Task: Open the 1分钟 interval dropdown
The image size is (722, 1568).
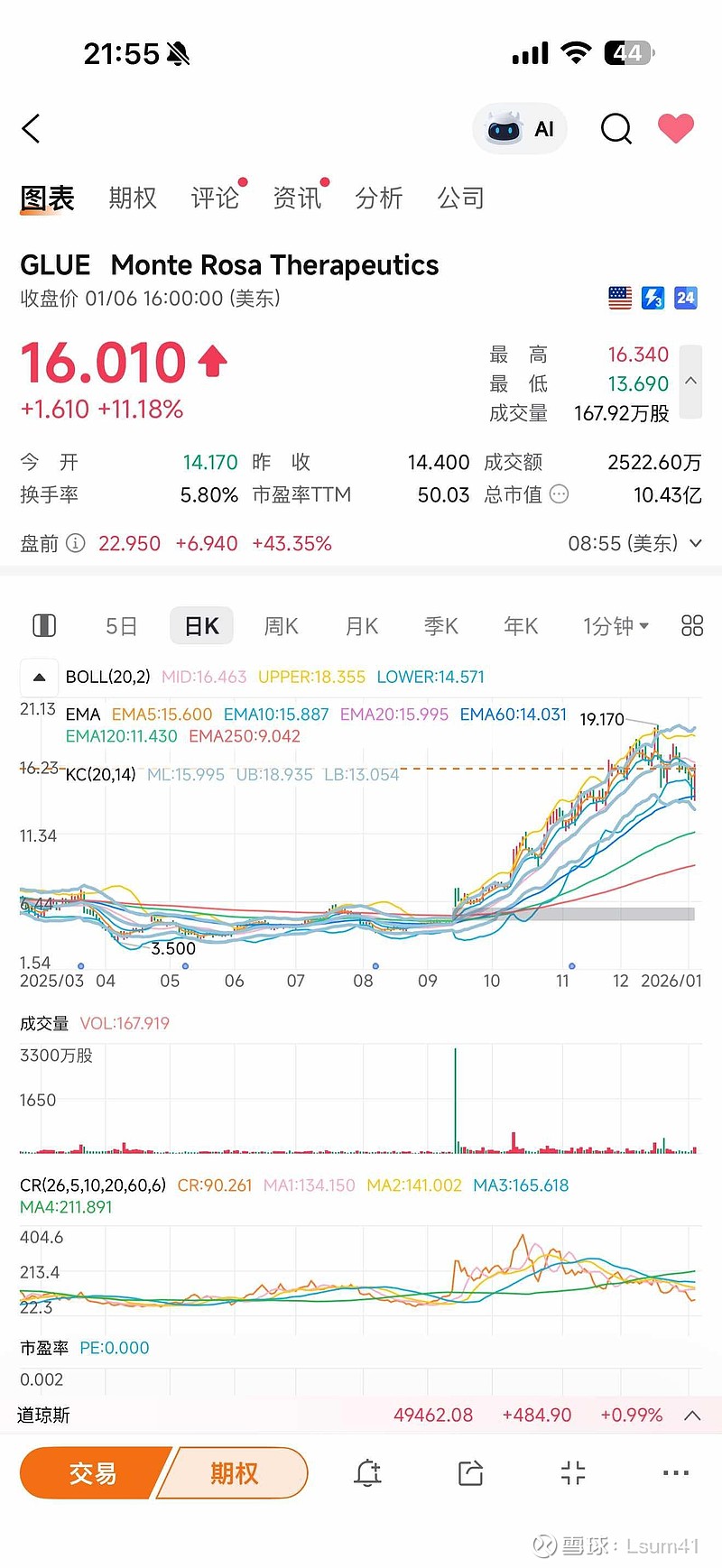Action: (x=616, y=626)
